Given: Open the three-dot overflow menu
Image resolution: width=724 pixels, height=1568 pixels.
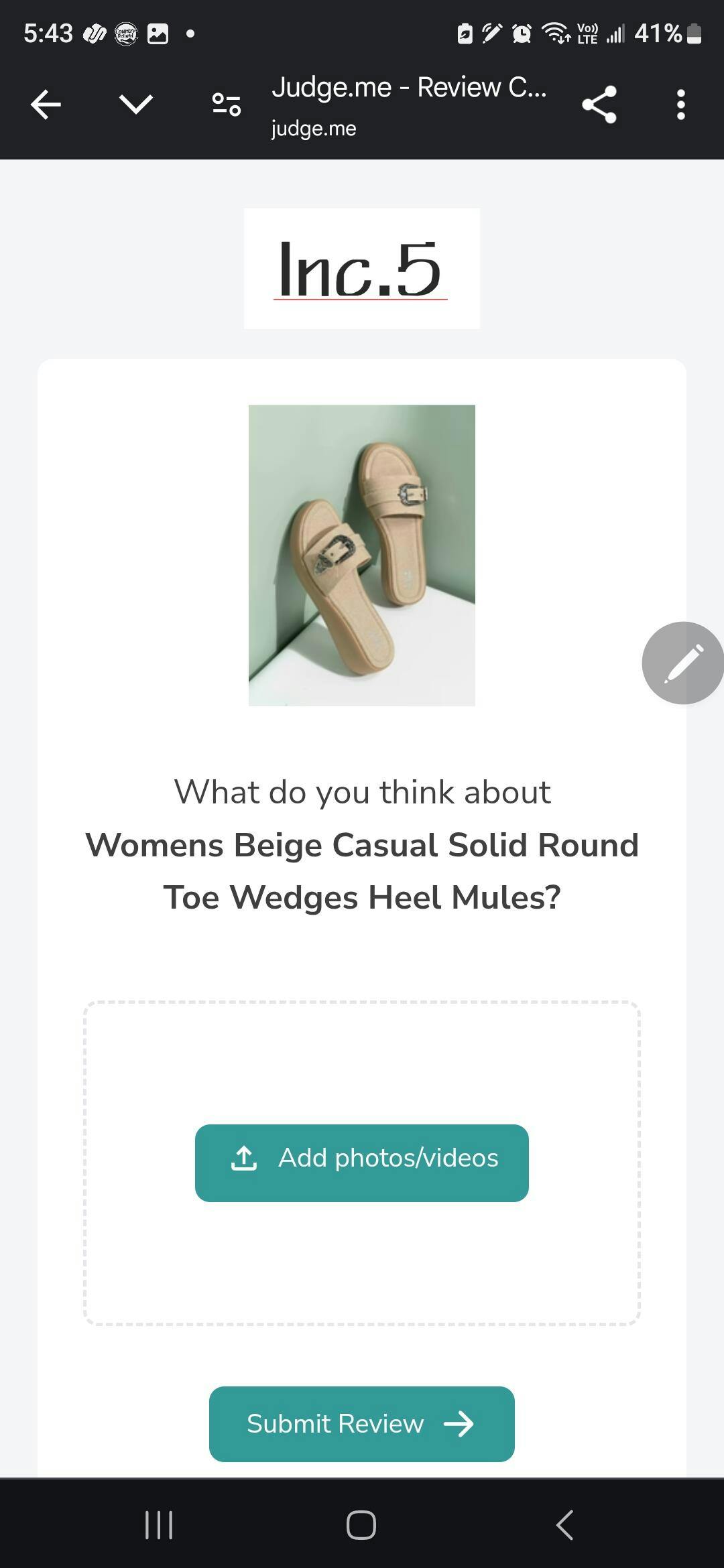Looking at the screenshot, I should pyautogui.click(x=681, y=105).
